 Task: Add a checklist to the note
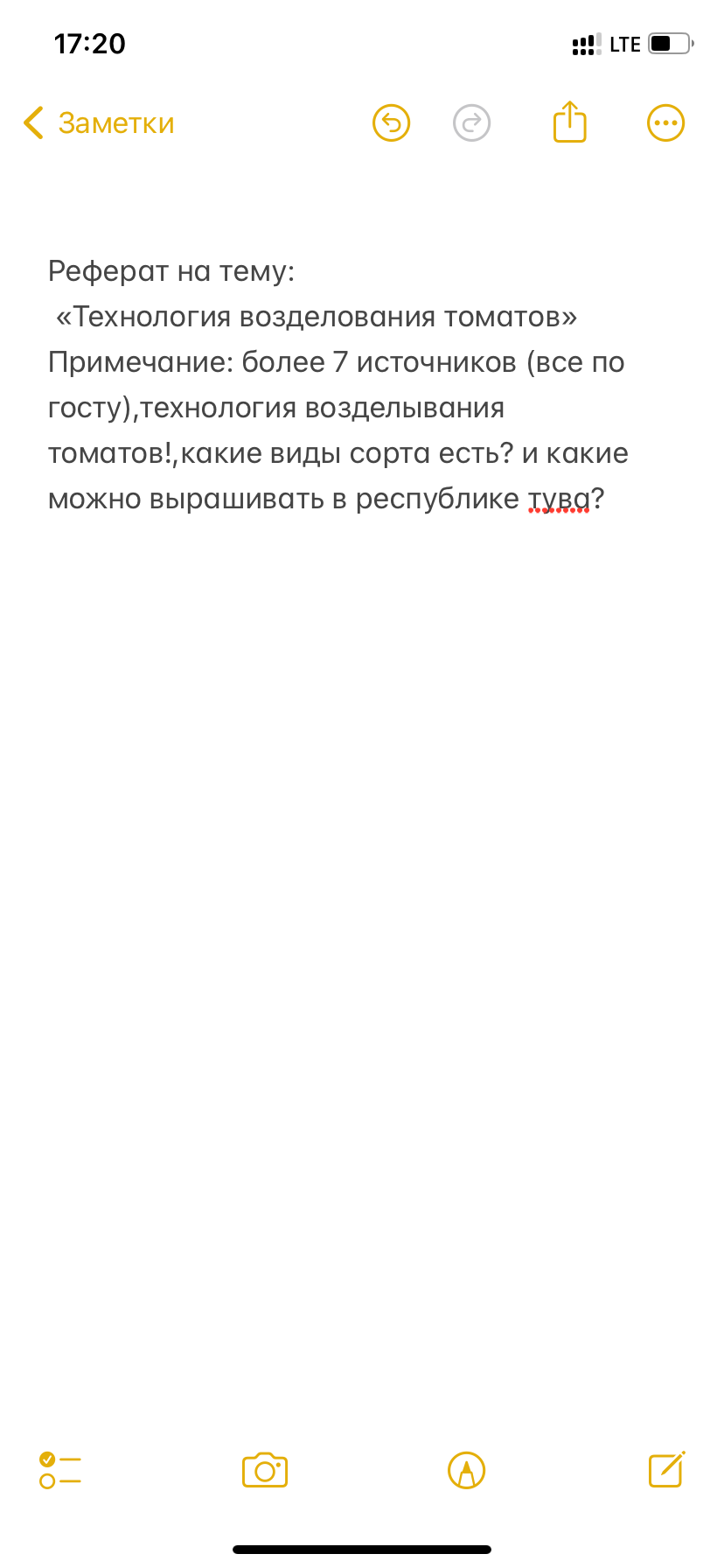pyautogui.click(x=60, y=1470)
